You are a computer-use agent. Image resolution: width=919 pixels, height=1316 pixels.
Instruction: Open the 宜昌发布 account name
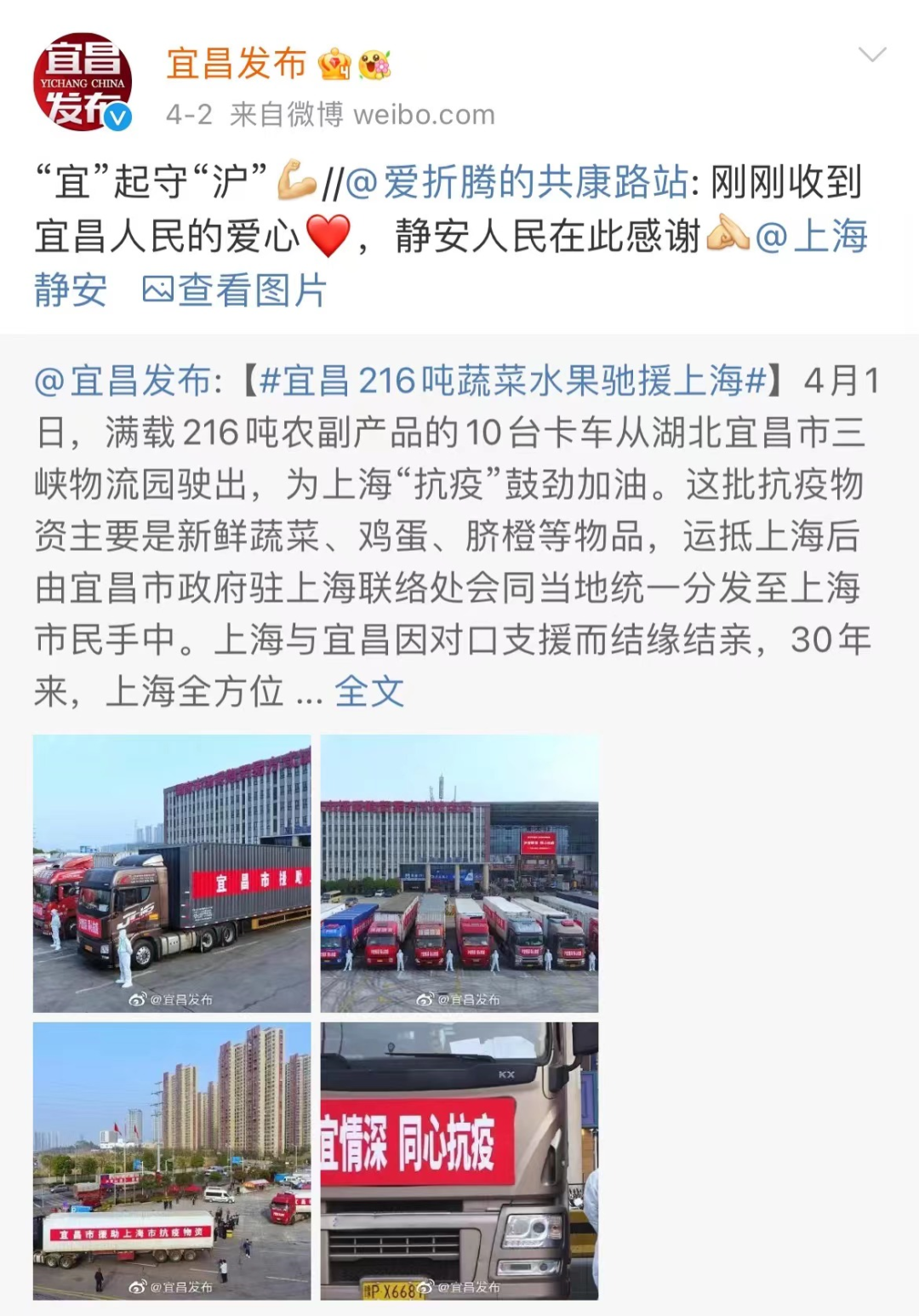click(236, 64)
